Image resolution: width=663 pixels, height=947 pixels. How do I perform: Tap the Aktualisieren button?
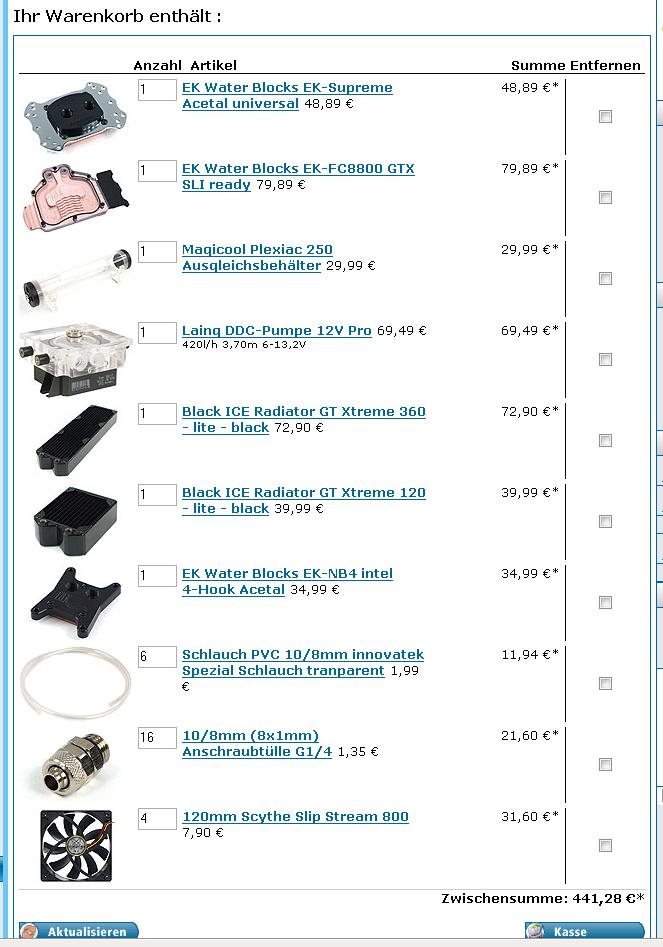78,932
